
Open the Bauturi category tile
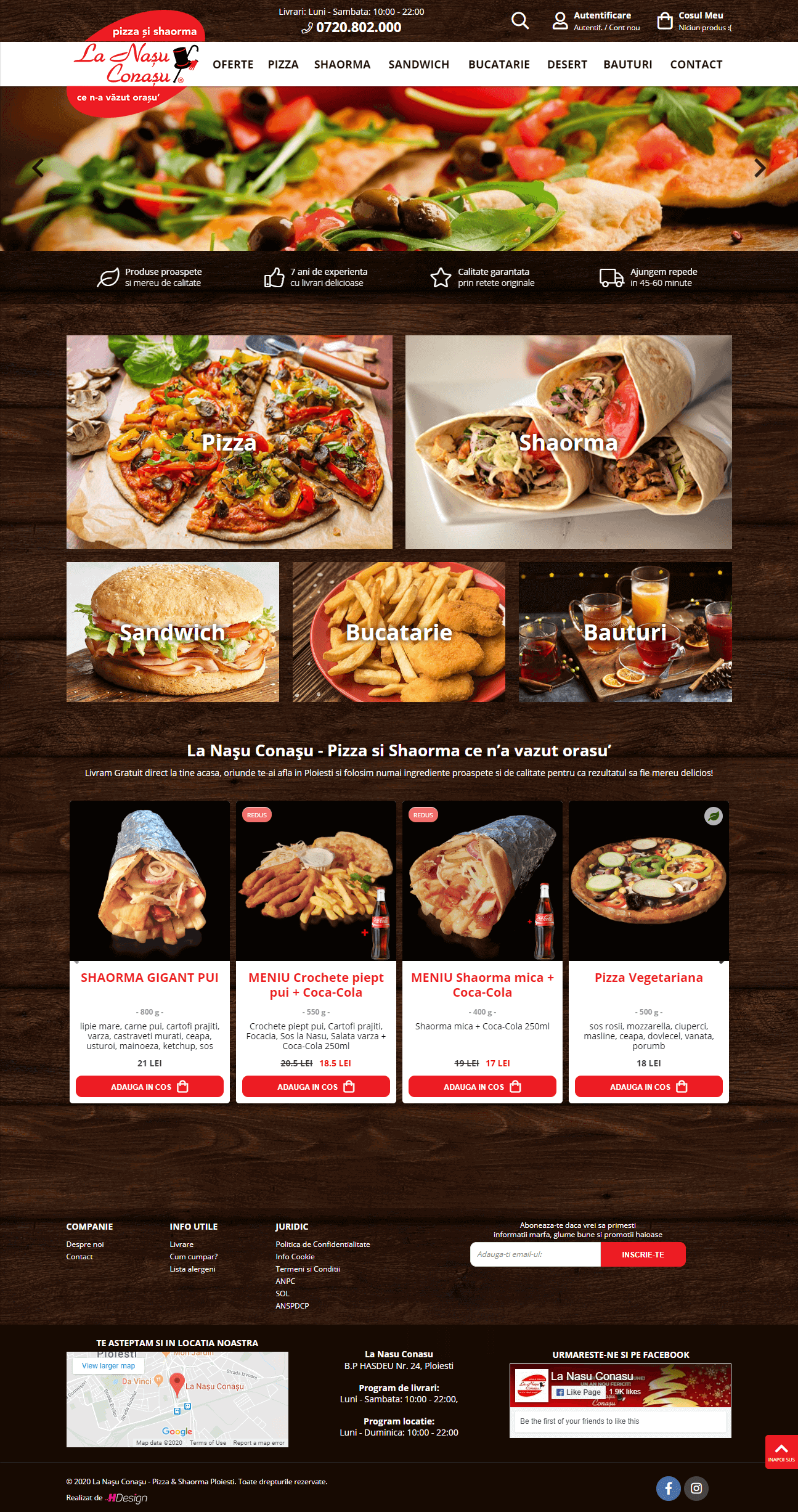coord(625,632)
